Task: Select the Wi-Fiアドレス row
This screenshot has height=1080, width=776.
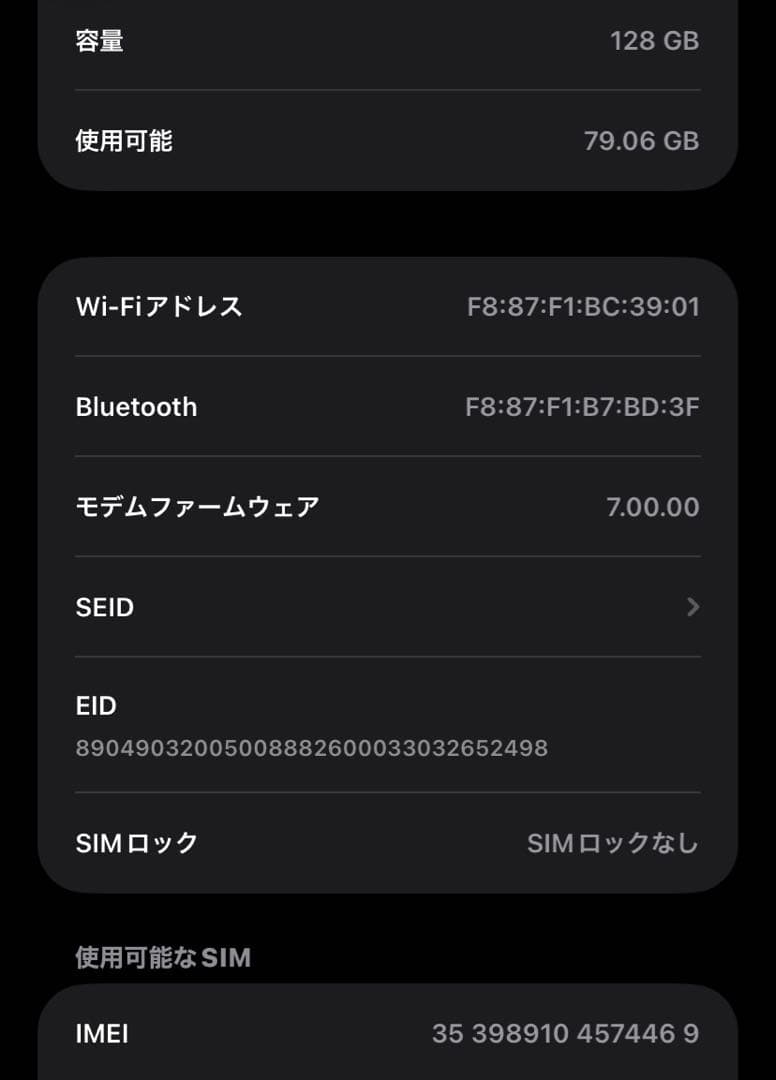Action: [160, 307]
